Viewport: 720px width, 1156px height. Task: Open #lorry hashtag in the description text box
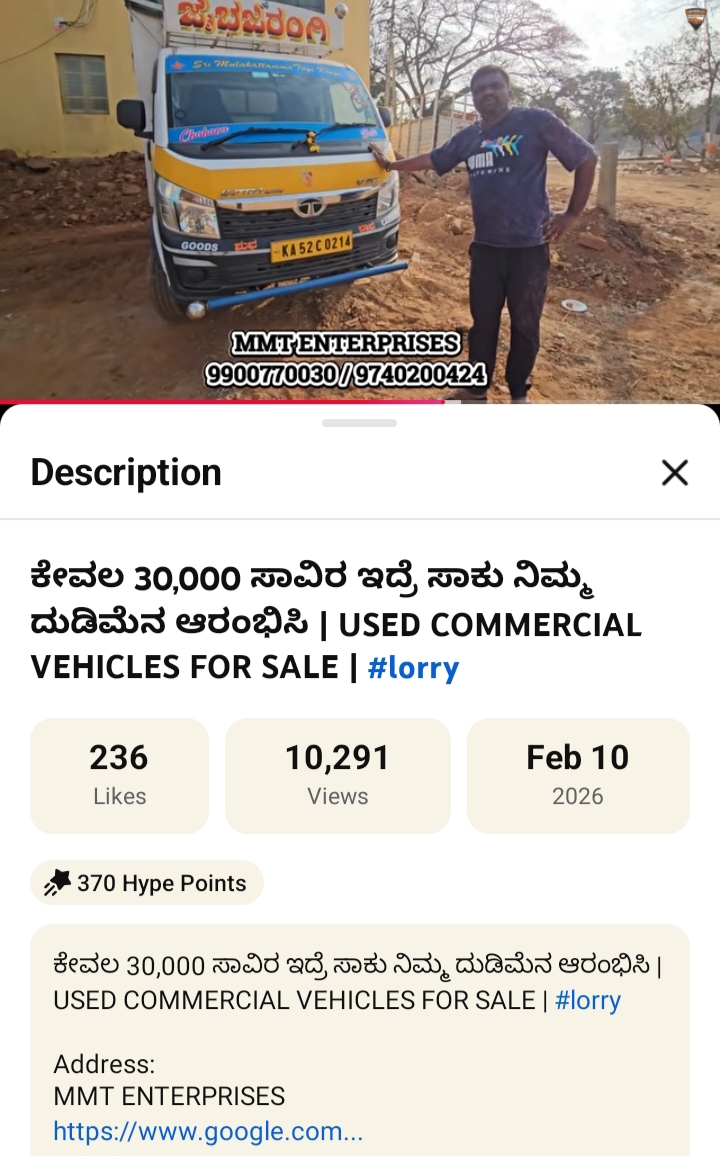tap(588, 1000)
